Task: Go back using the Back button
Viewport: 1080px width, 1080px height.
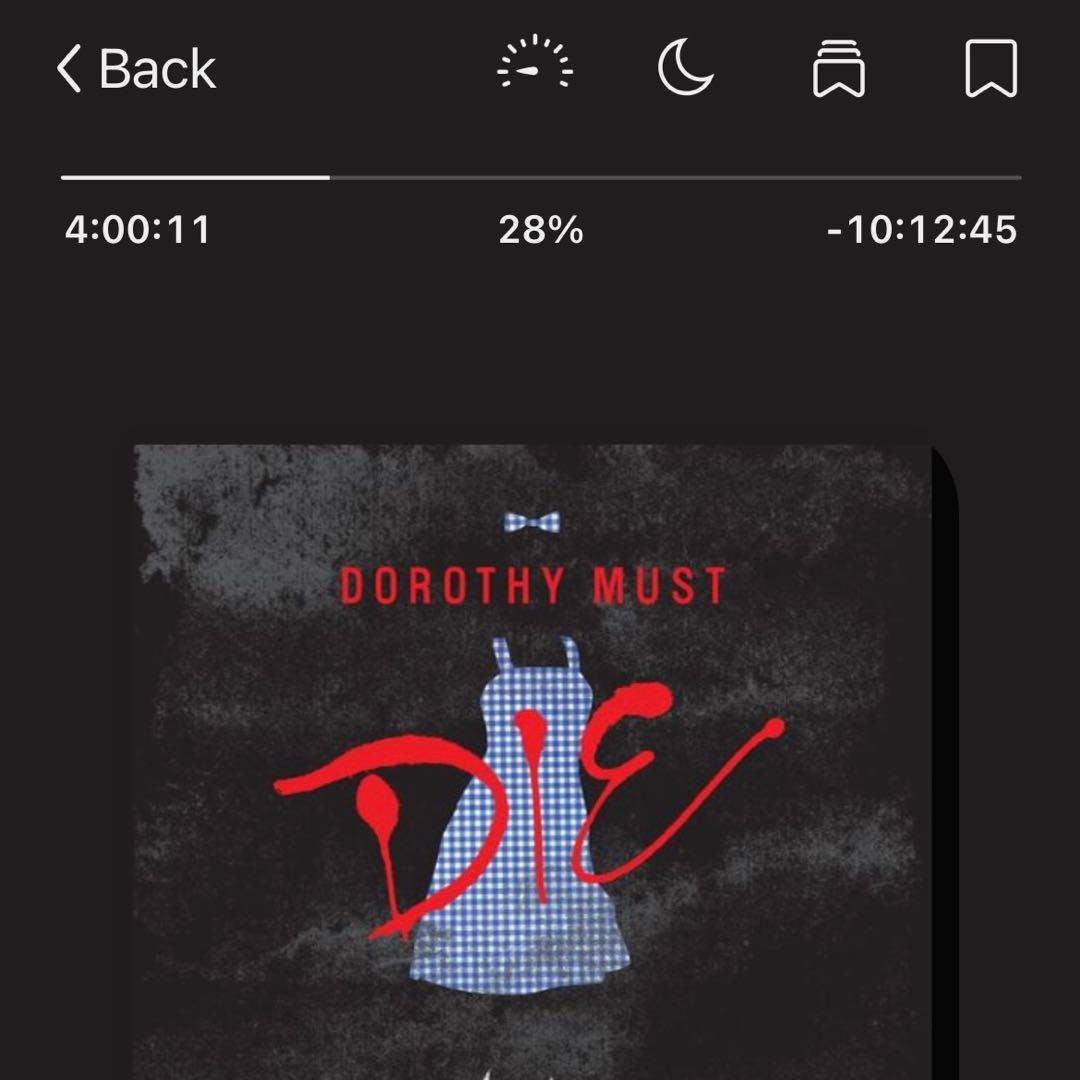Action: coord(137,70)
